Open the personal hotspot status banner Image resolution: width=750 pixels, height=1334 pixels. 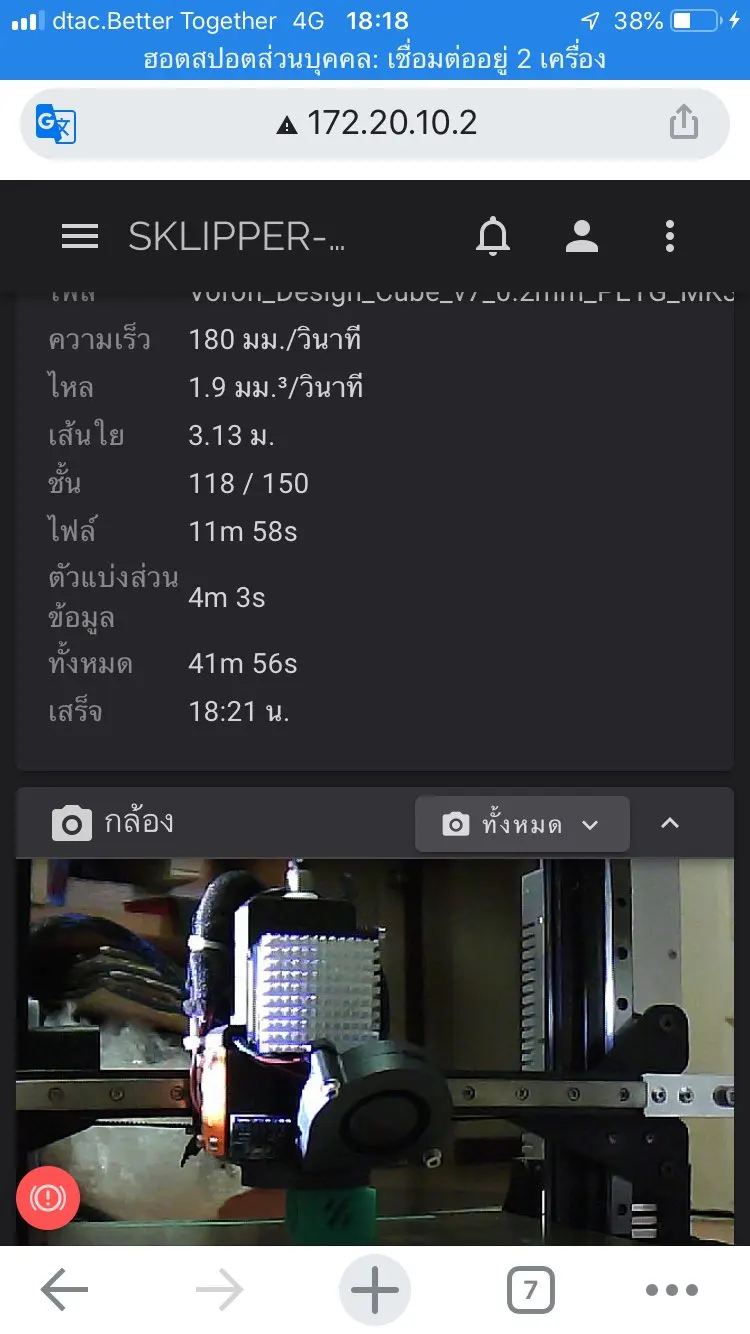(375, 59)
